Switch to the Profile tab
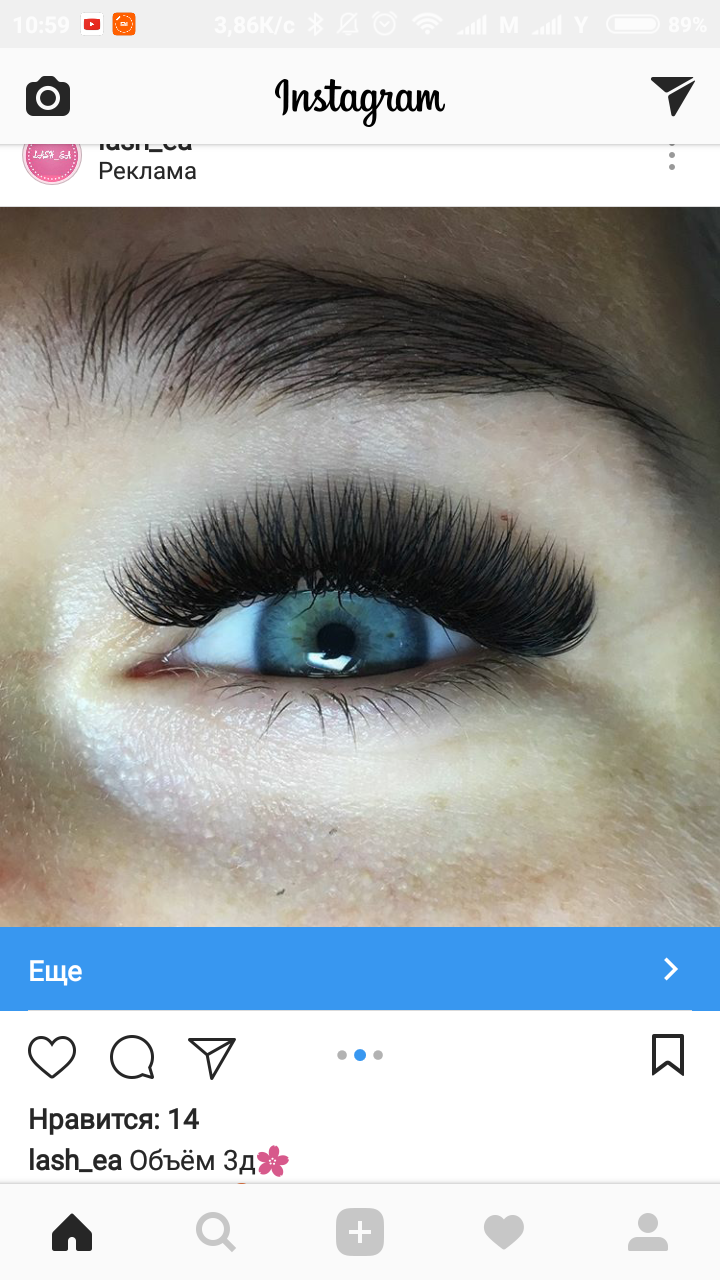 [x=648, y=1232]
